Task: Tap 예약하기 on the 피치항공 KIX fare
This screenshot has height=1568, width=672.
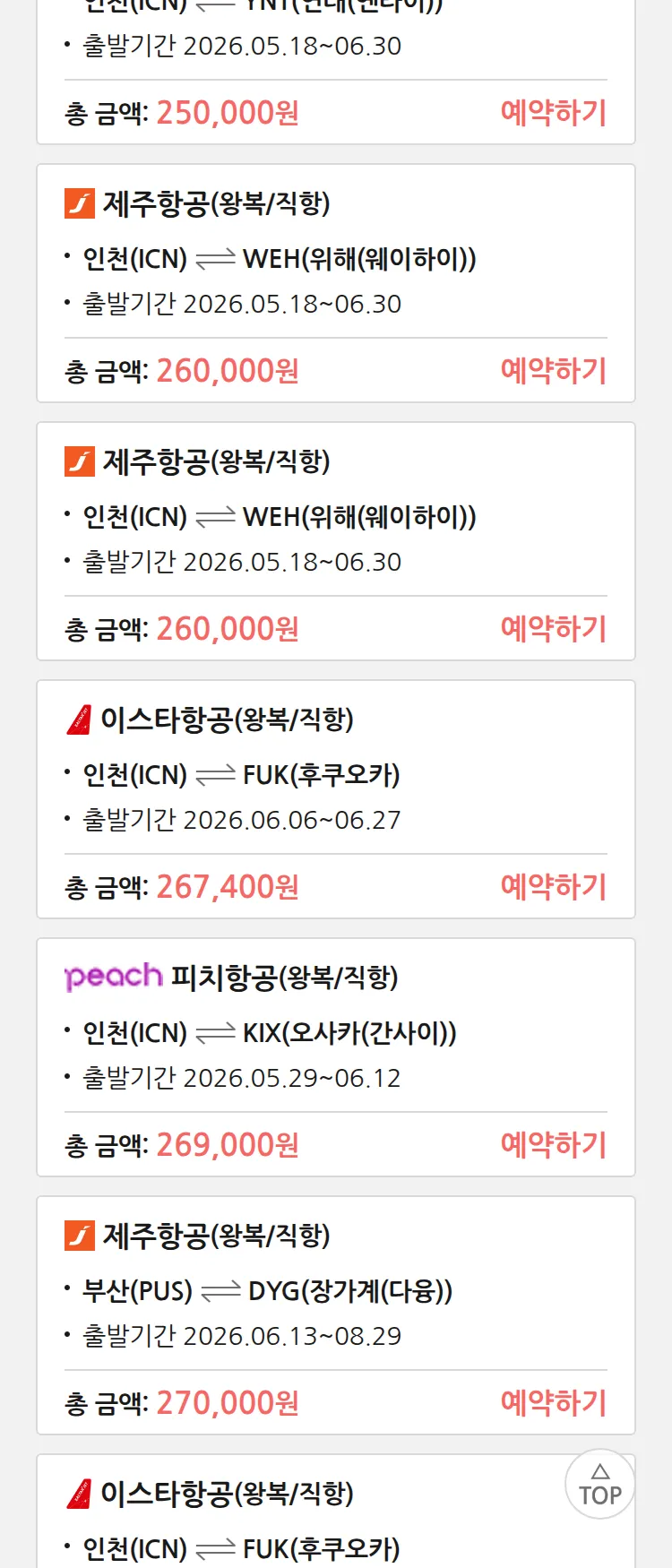Action: click(x=553, y=1145)
